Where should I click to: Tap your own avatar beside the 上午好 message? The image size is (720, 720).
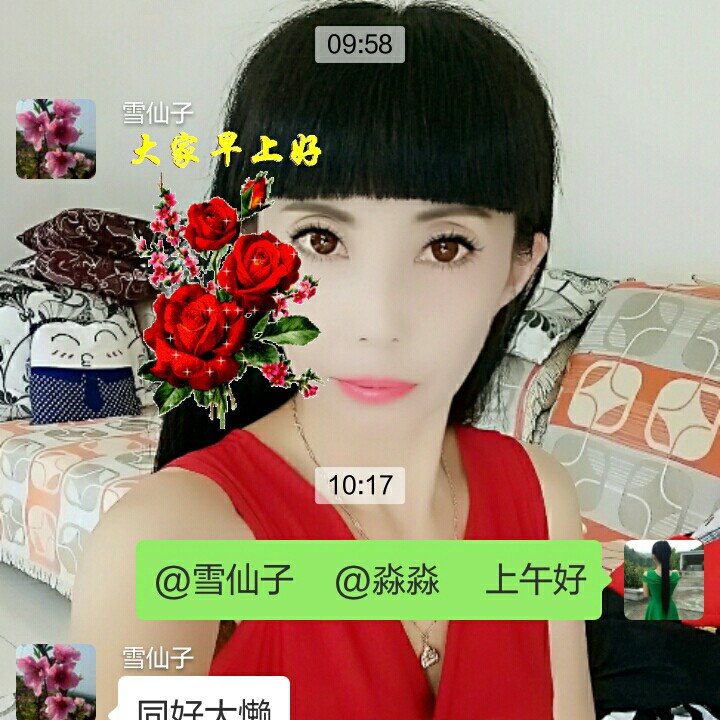tap(664, 580)
